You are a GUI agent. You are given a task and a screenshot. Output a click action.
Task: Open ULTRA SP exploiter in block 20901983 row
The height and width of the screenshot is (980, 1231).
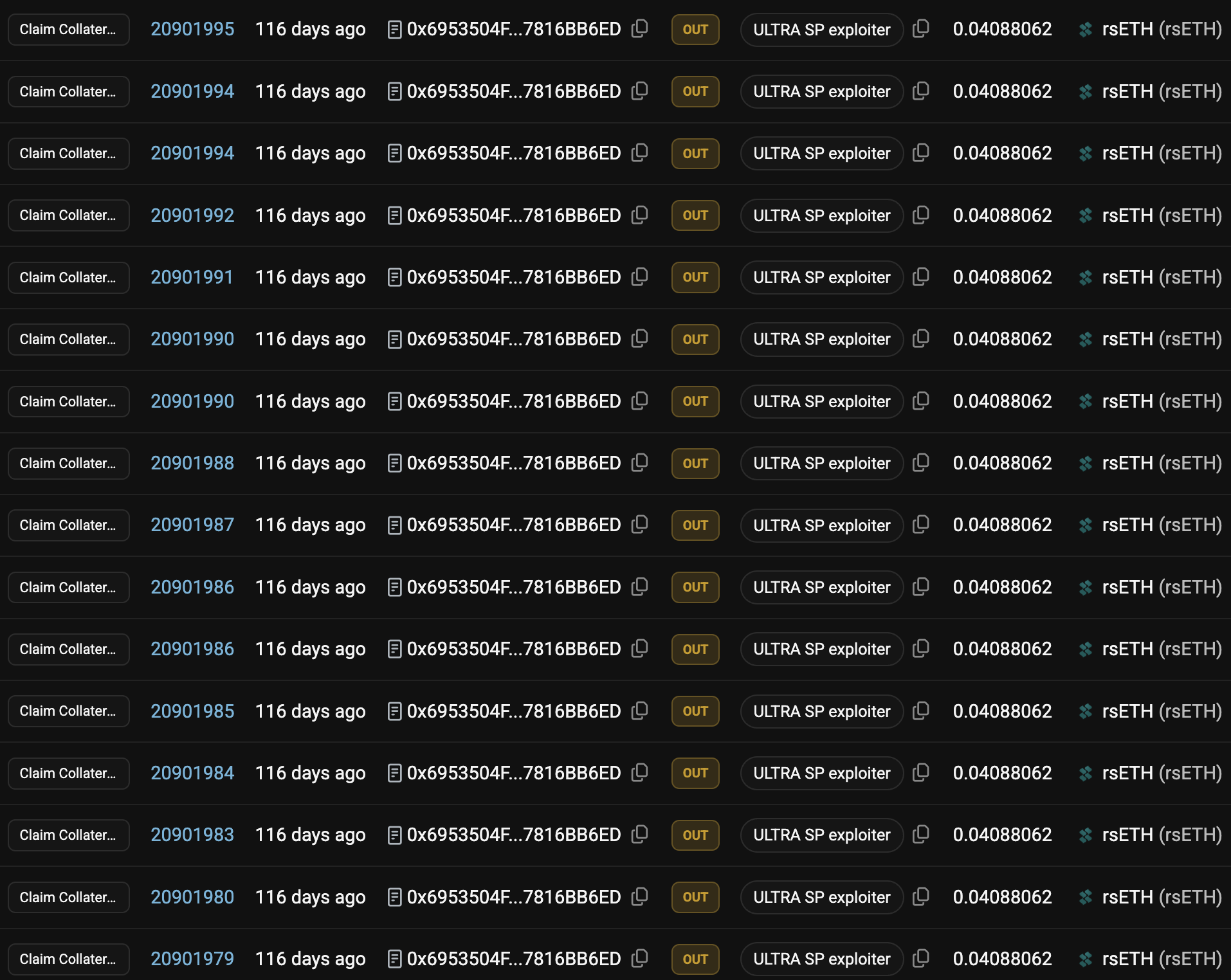point(821,835)
